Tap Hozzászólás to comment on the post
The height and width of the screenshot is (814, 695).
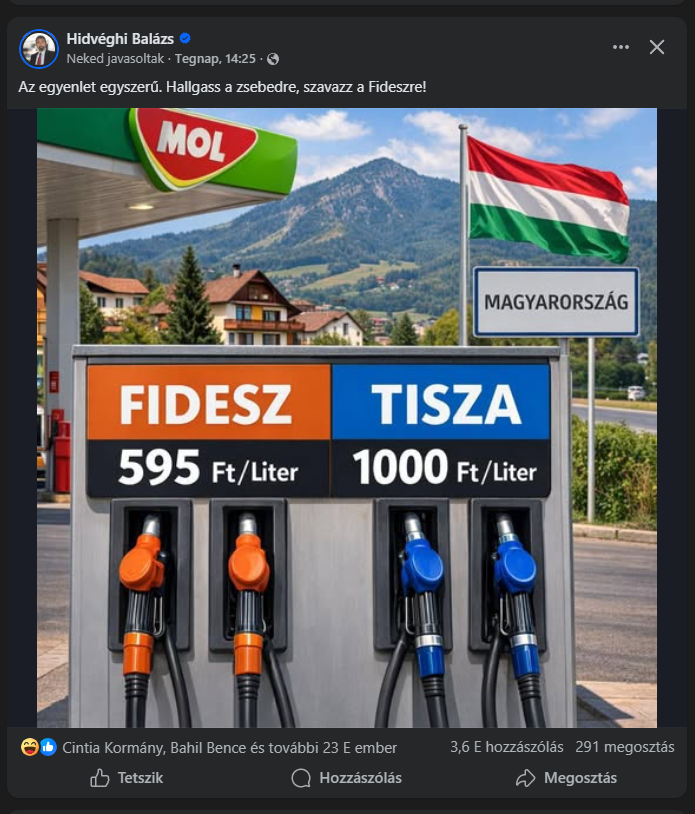[x=347, y=778]
